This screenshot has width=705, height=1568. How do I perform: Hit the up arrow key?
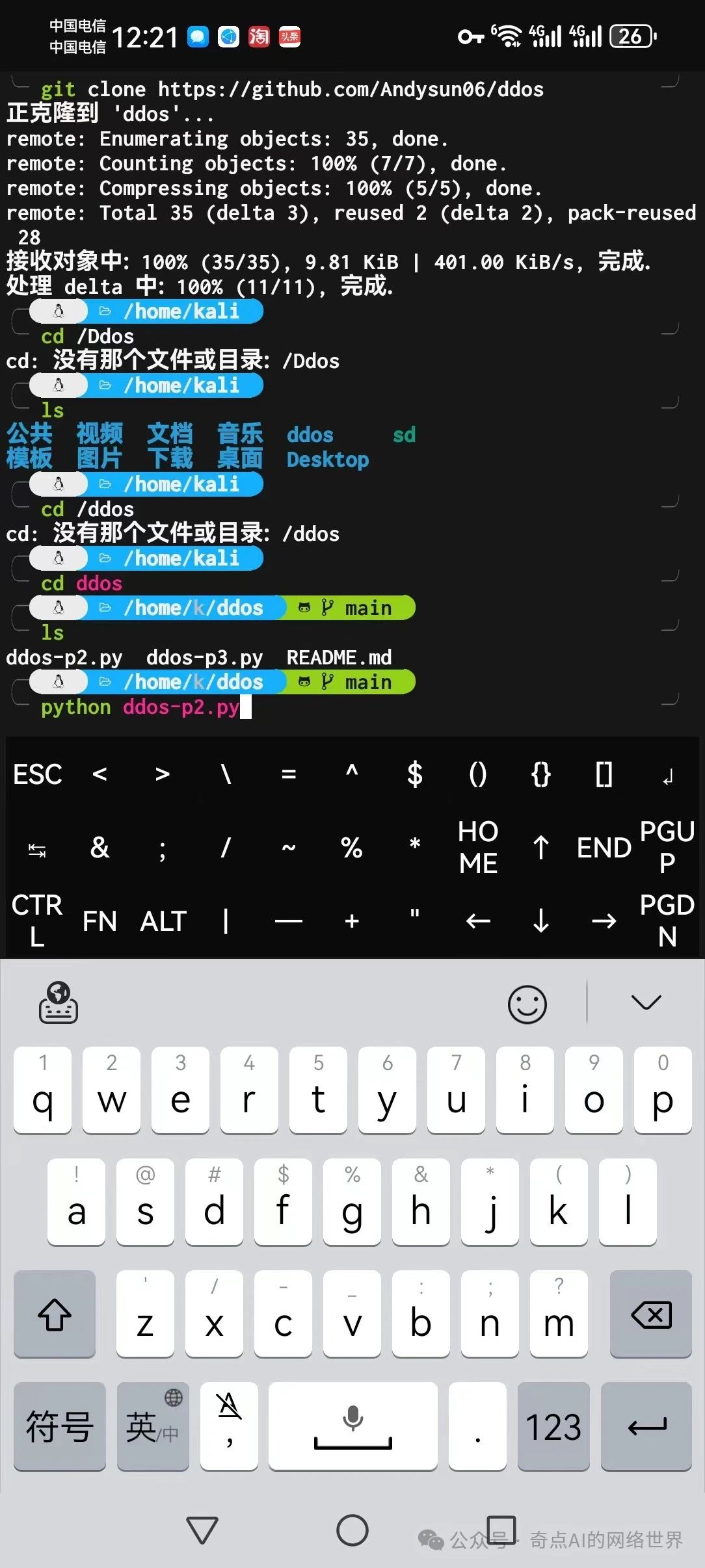(540, 847)
